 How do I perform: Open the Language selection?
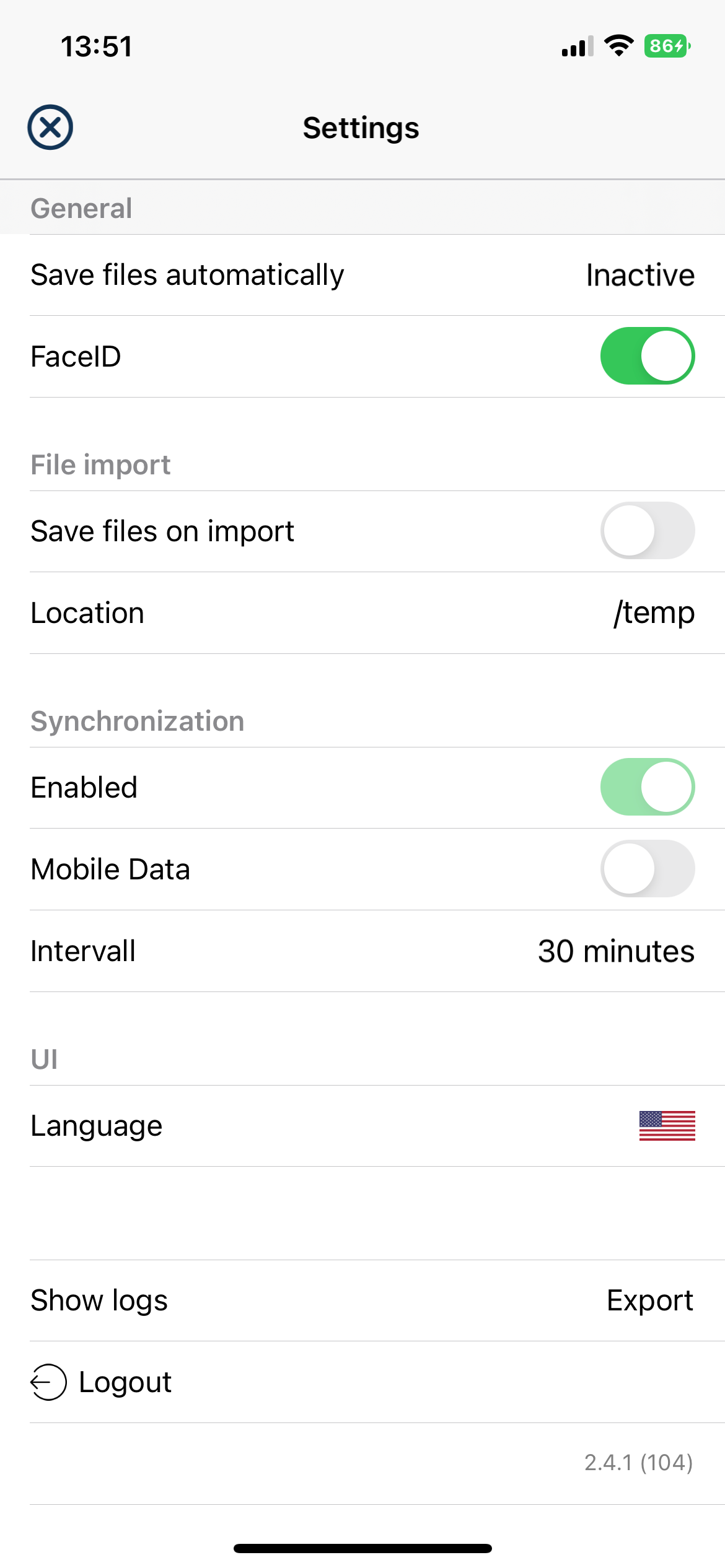tap(362, 1126)
